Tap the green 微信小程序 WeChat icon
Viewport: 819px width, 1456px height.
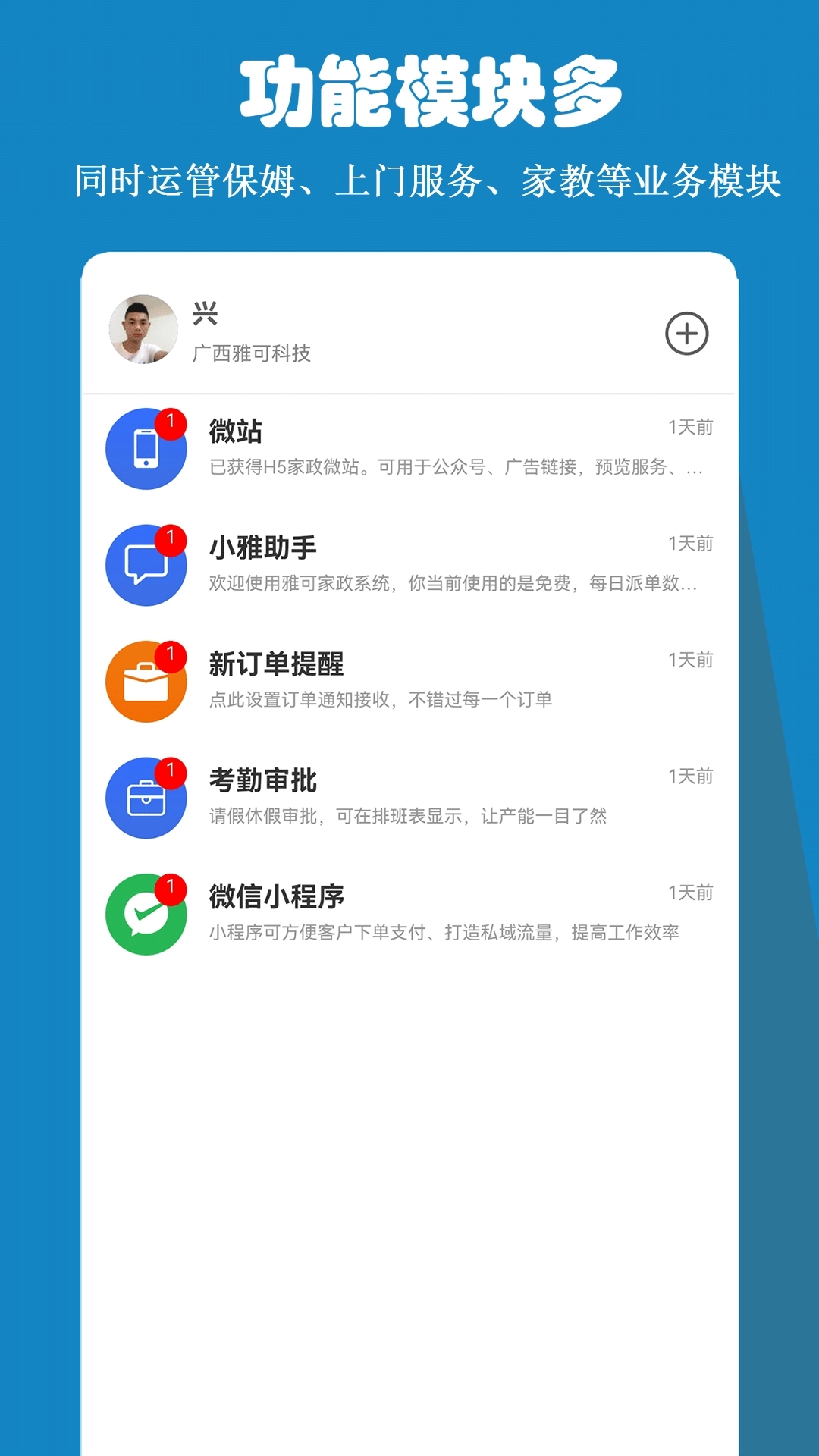coord(146,912)
